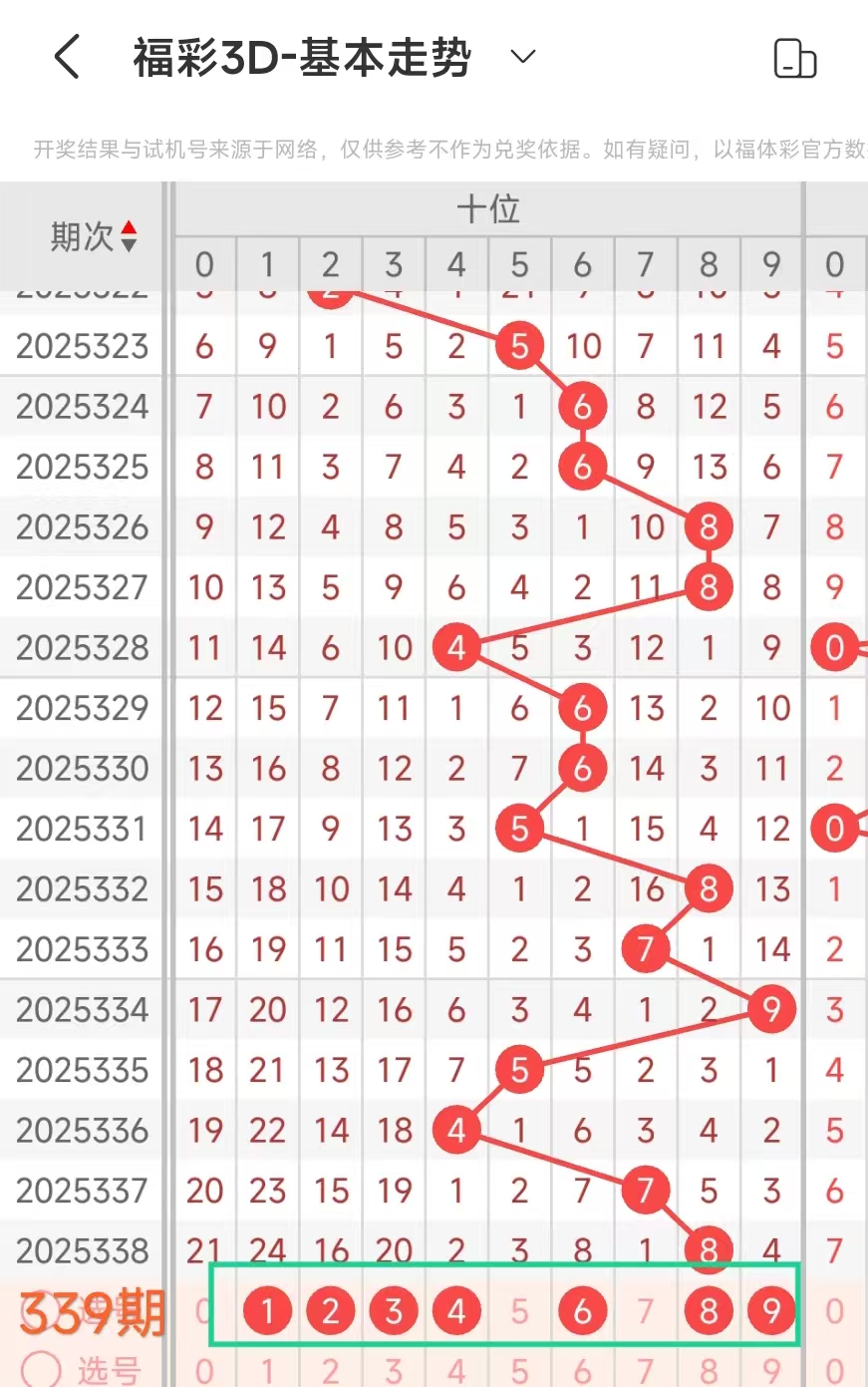The image size is (868, 1387).
Task: Deselect digit 9 in the 339期 selection row
Action: click(x=770, y=1311)
